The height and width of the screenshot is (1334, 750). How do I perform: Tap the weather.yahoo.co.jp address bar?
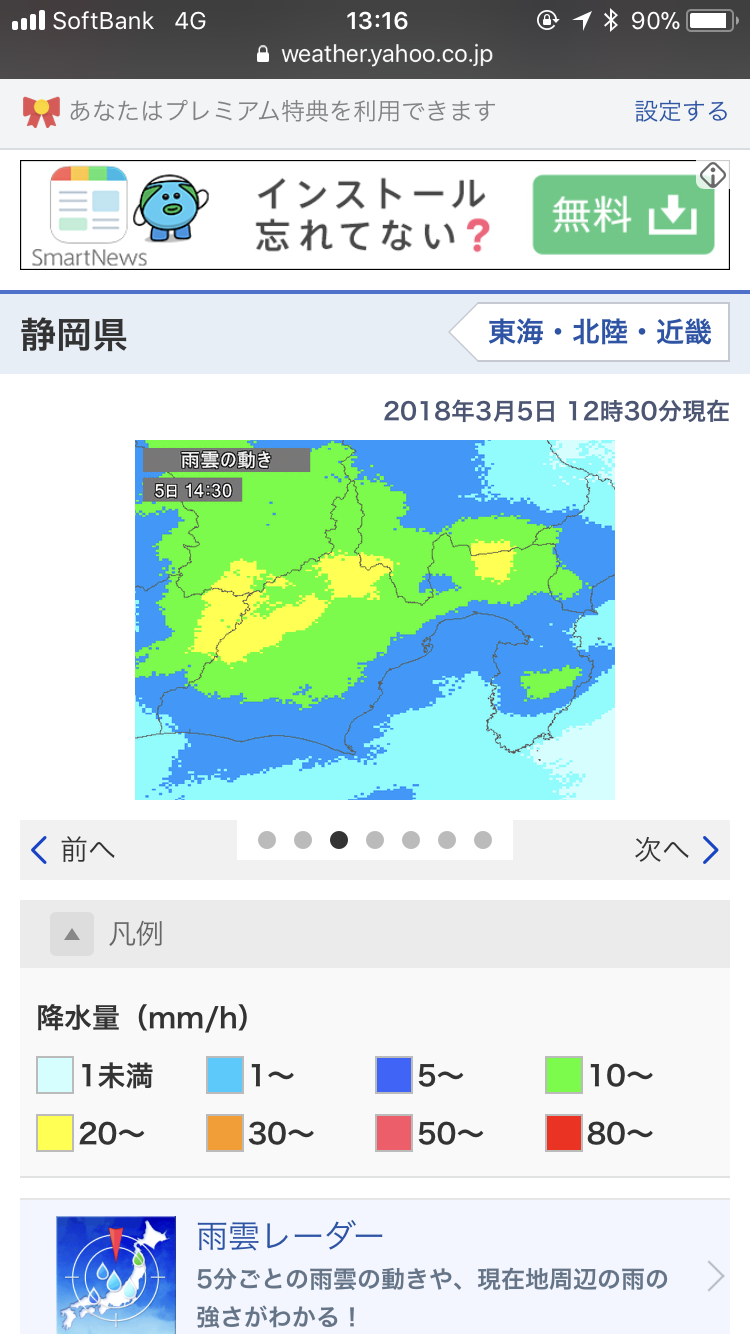click(375, 54)
